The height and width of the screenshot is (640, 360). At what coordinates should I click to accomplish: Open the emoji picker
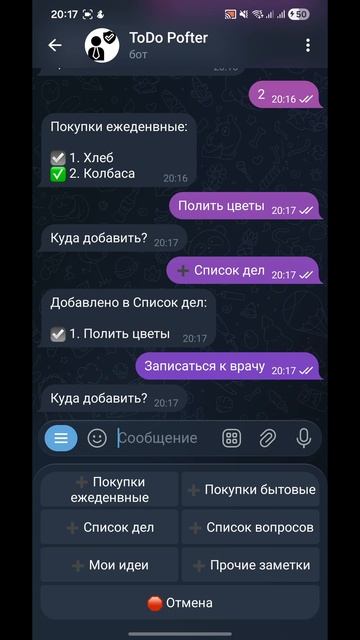pos(97,438)
